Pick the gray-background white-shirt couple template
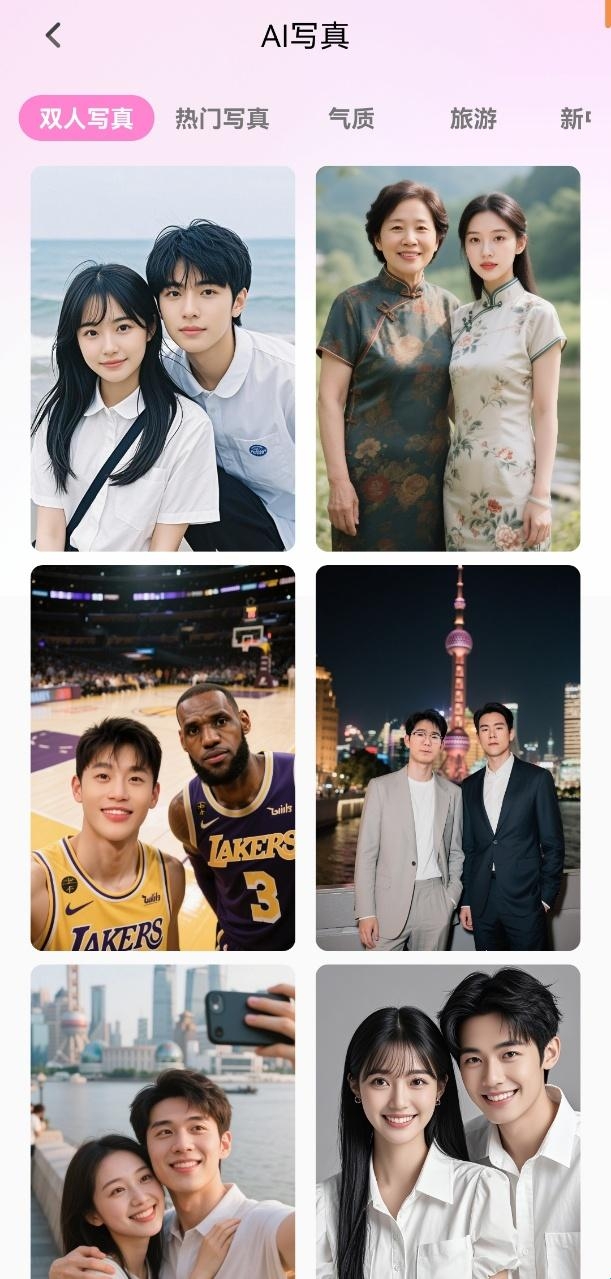The height and width of the screenshot is (1279, 611). click(x=448, y=1120)
